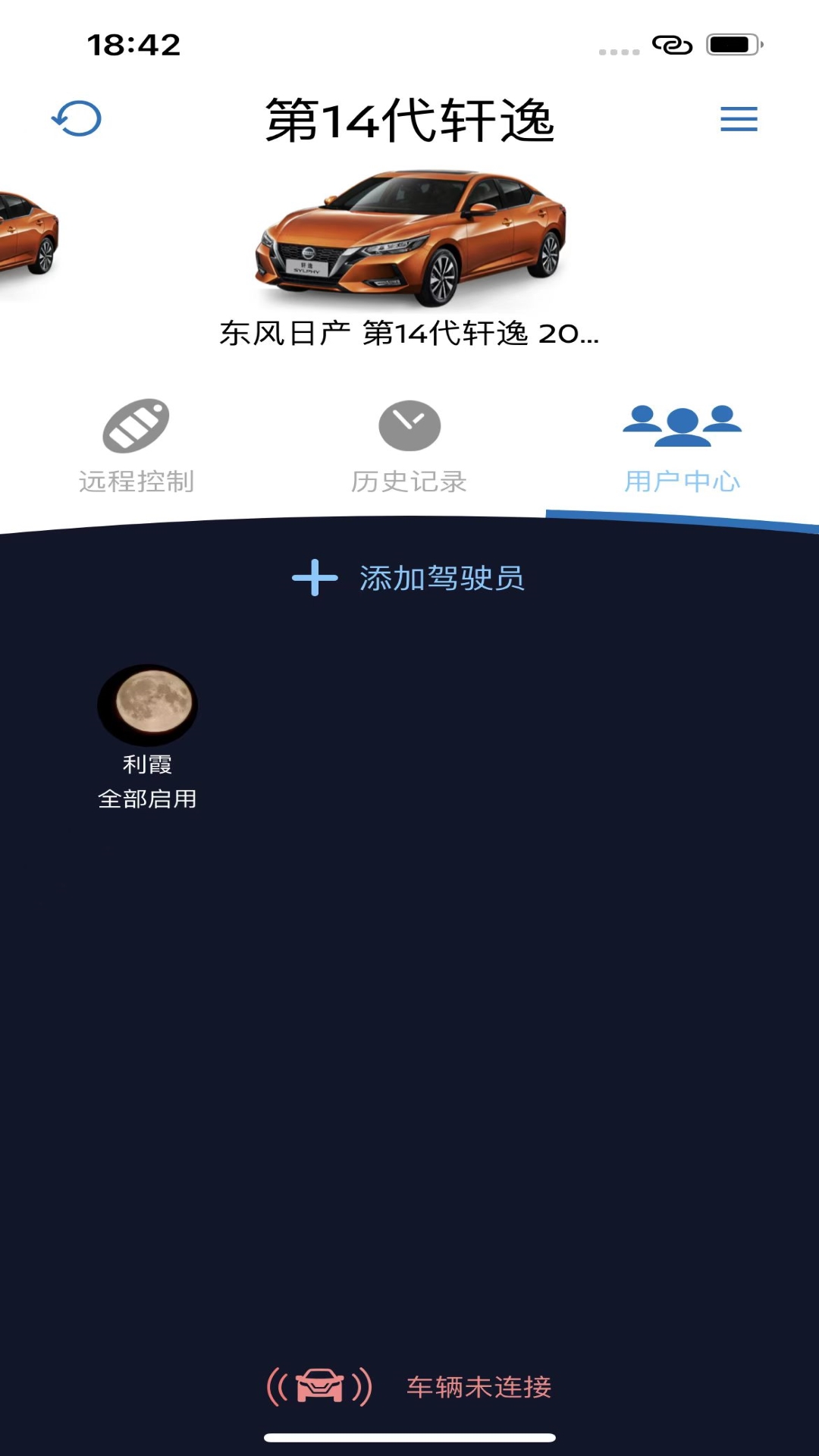The height and width of the screenshot is (1456, 819).
Task: Tap the clock icon for history records
Action: pos(409,427)
